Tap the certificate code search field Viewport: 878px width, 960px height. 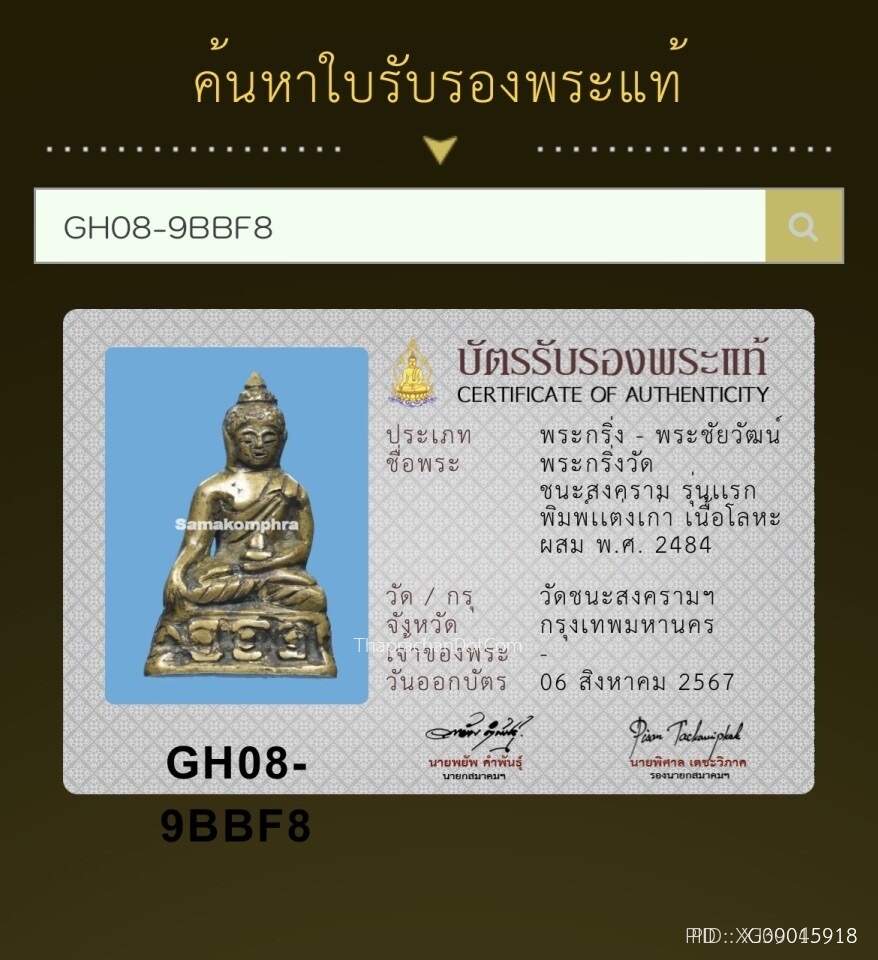(x=400, y=227)
